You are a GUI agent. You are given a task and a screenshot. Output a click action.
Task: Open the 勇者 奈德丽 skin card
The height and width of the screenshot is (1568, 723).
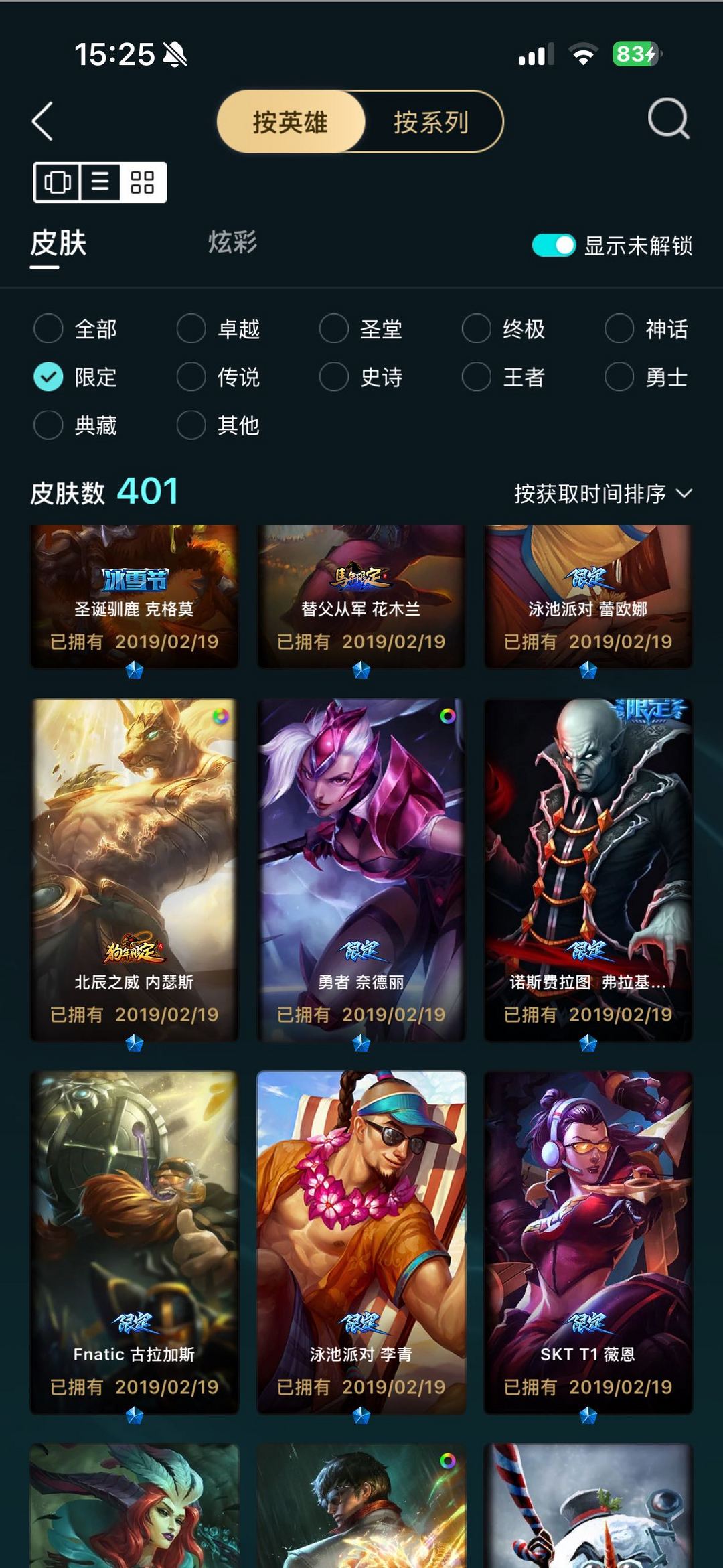(x=361, y=870)
